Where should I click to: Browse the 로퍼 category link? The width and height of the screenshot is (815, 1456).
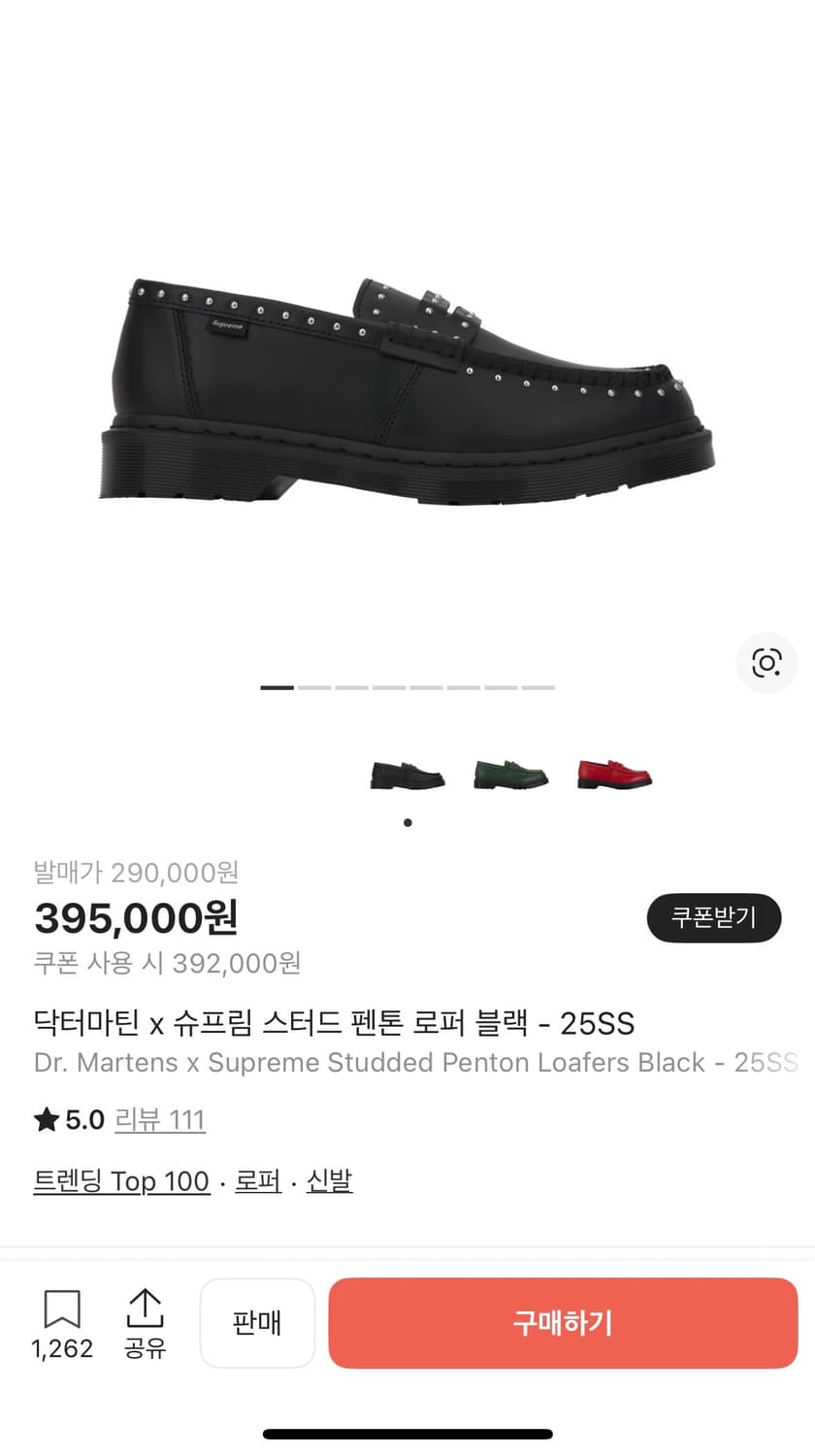coord(257,1181)
